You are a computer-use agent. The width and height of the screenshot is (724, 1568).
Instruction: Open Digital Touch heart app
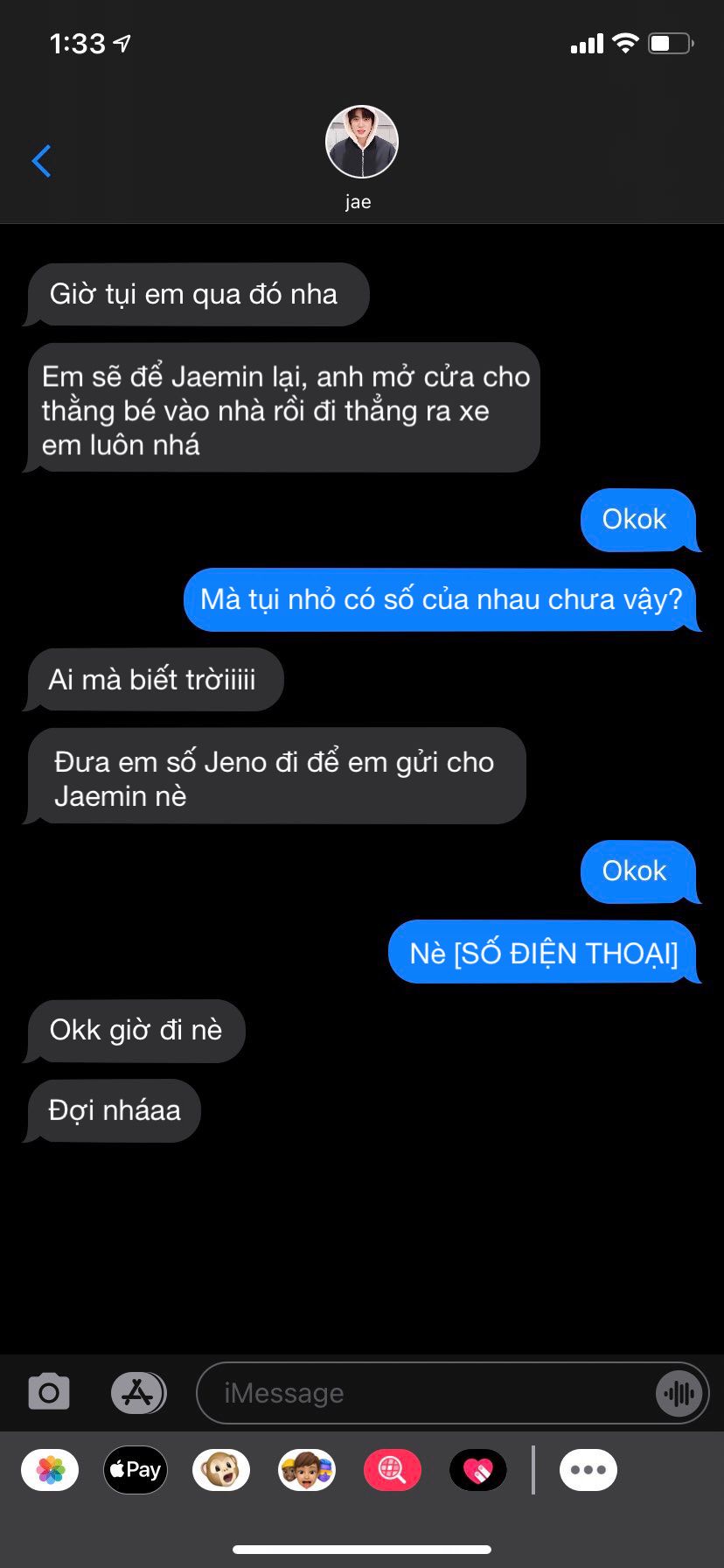(x=478, y=1470)
